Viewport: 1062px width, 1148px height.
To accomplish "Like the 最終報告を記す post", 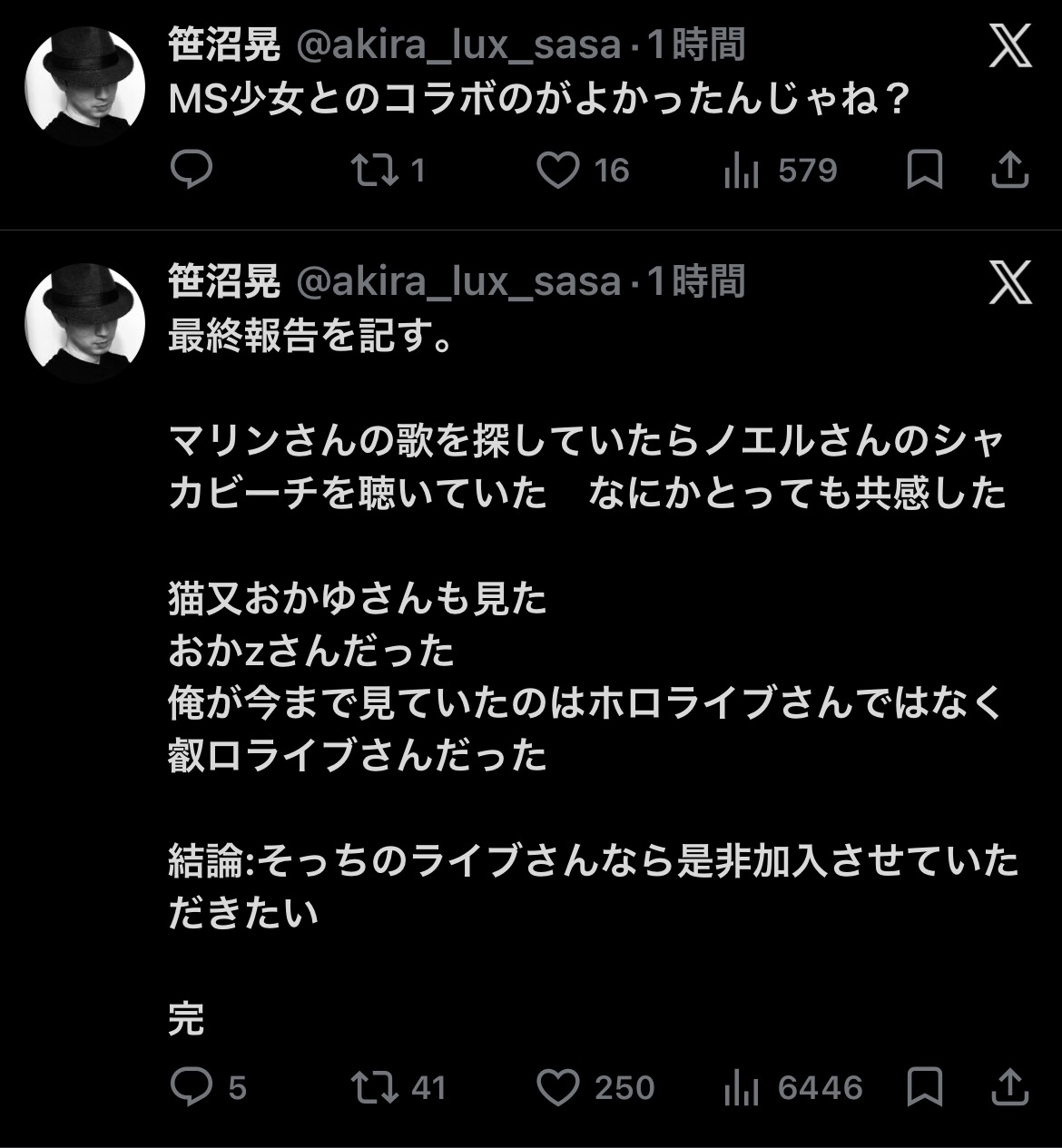I will tap(557, 1086).
